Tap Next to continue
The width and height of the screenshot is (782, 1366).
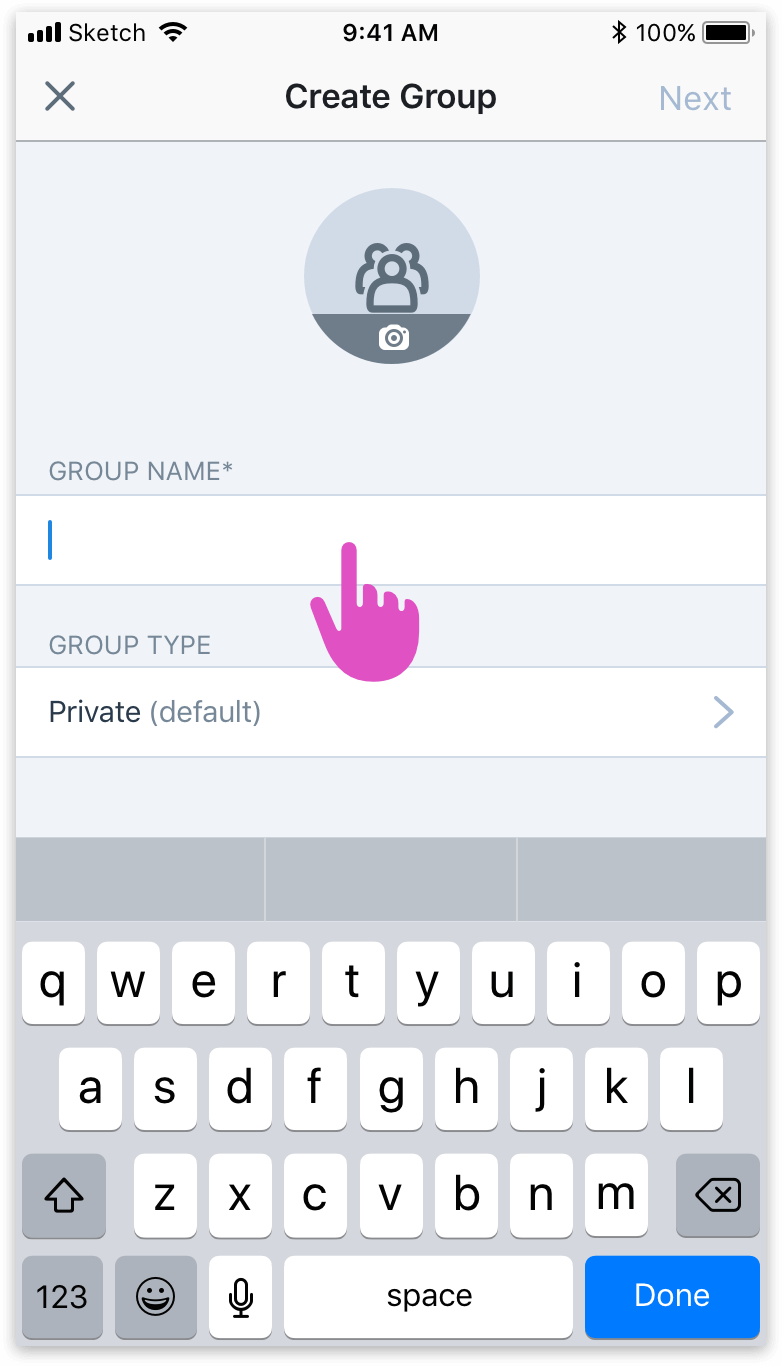tap(695, 98)
